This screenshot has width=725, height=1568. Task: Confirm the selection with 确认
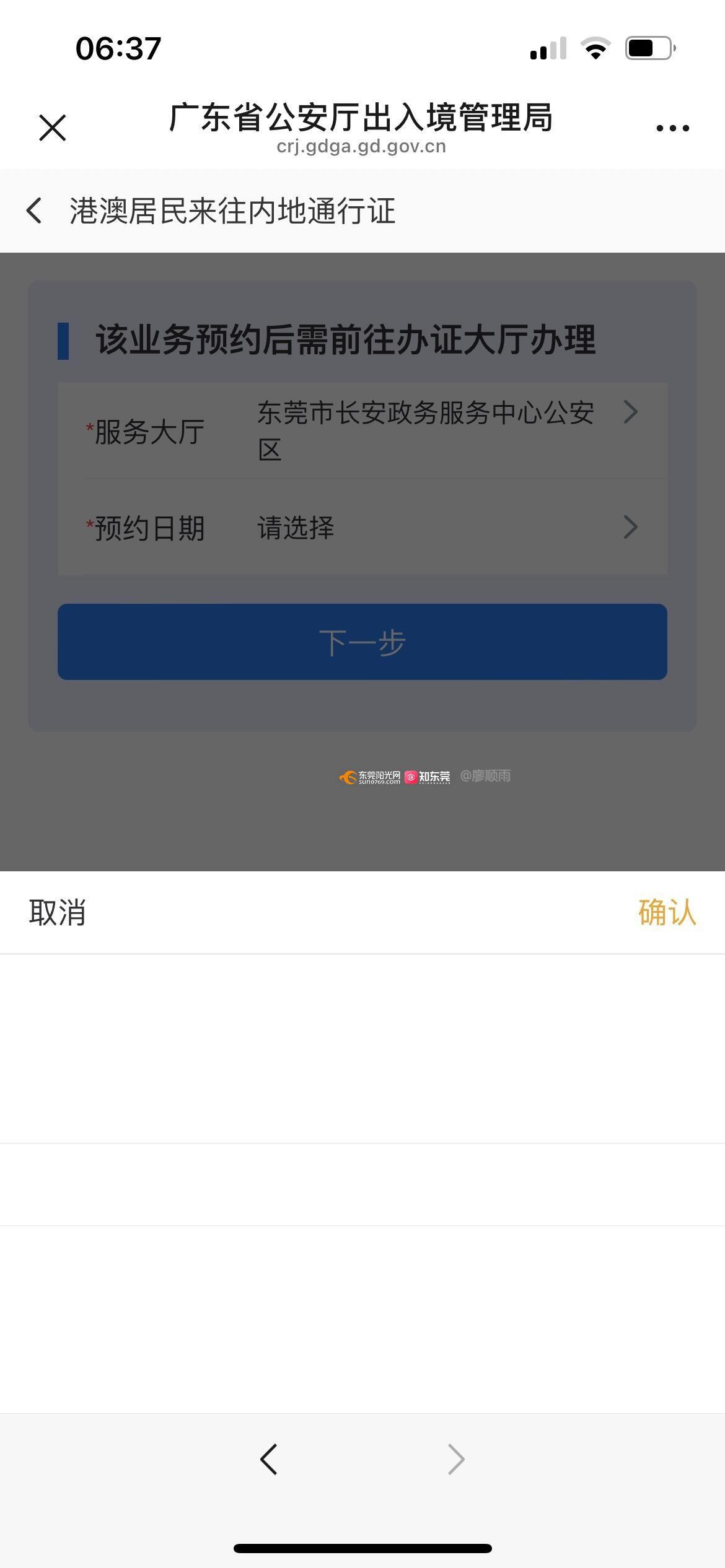point(667,912)
